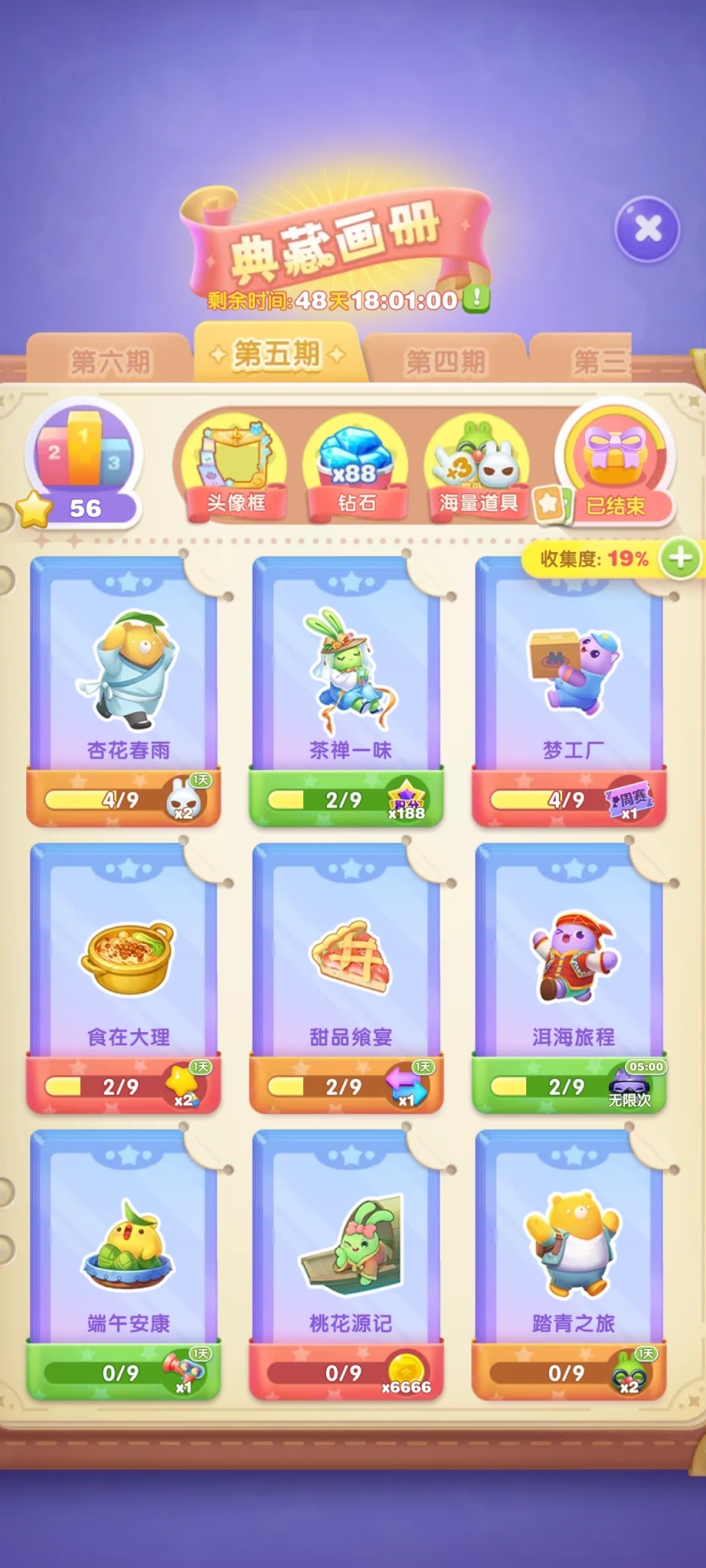Switch to the 第六期 tab
Image resolution: width=706 pixels, height=1568 pixels.
click(x=110, y=360)
